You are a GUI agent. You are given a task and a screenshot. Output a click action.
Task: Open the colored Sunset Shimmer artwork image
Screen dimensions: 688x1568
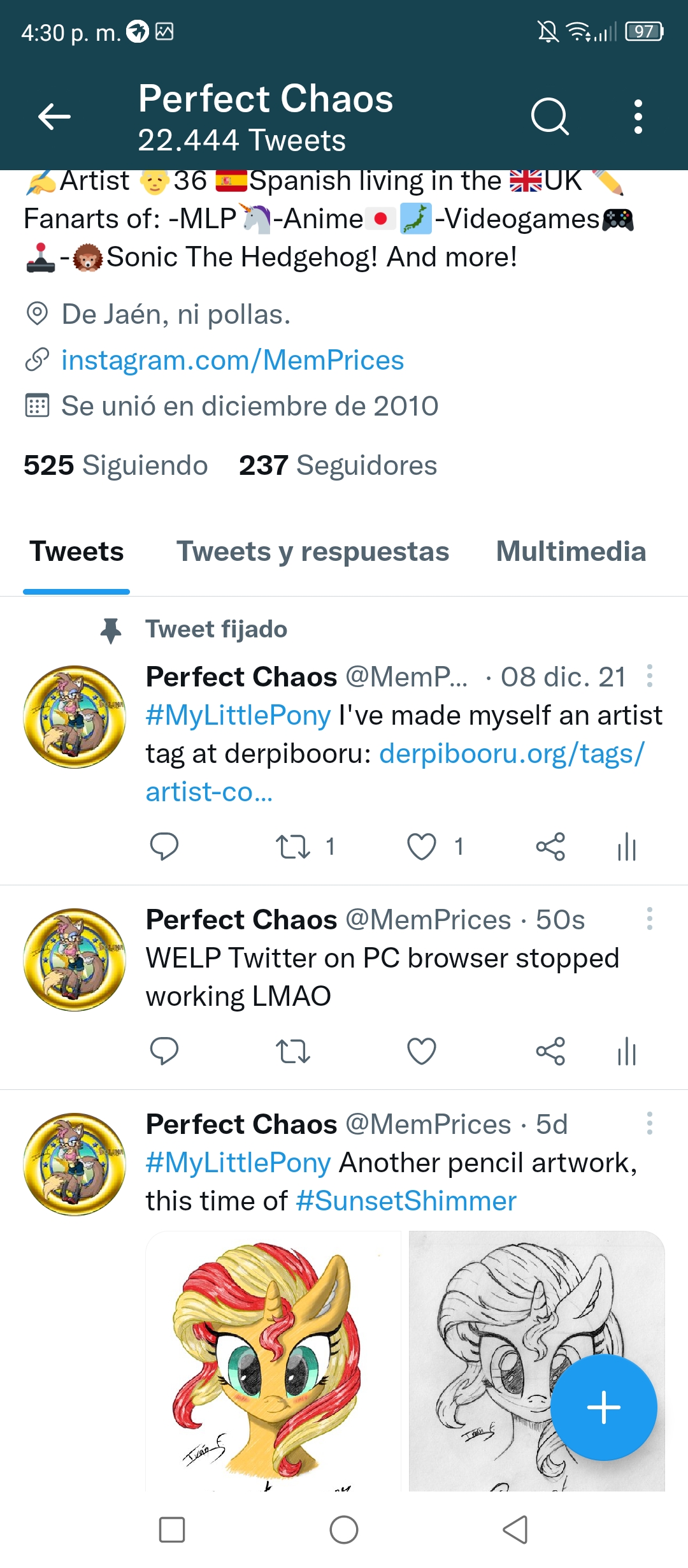(x=273, y=1361)
